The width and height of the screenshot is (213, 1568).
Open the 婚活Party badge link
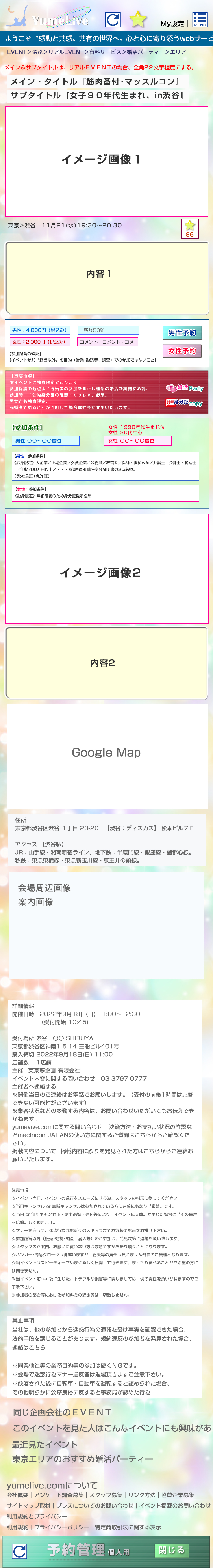(x=184, y=388)
